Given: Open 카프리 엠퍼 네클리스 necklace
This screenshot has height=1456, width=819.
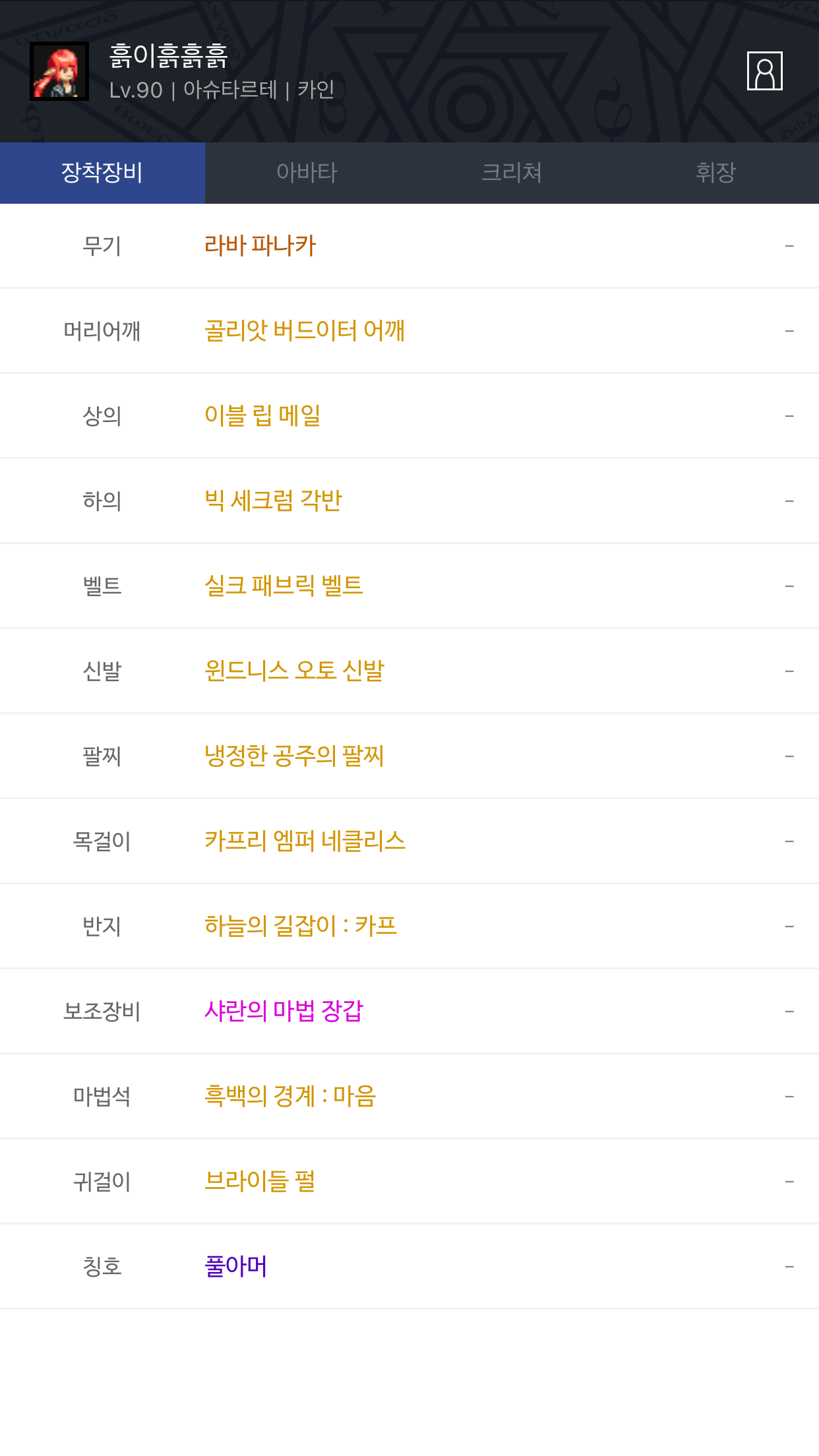Looking at the screenshot, I should (x=305, y=841).
